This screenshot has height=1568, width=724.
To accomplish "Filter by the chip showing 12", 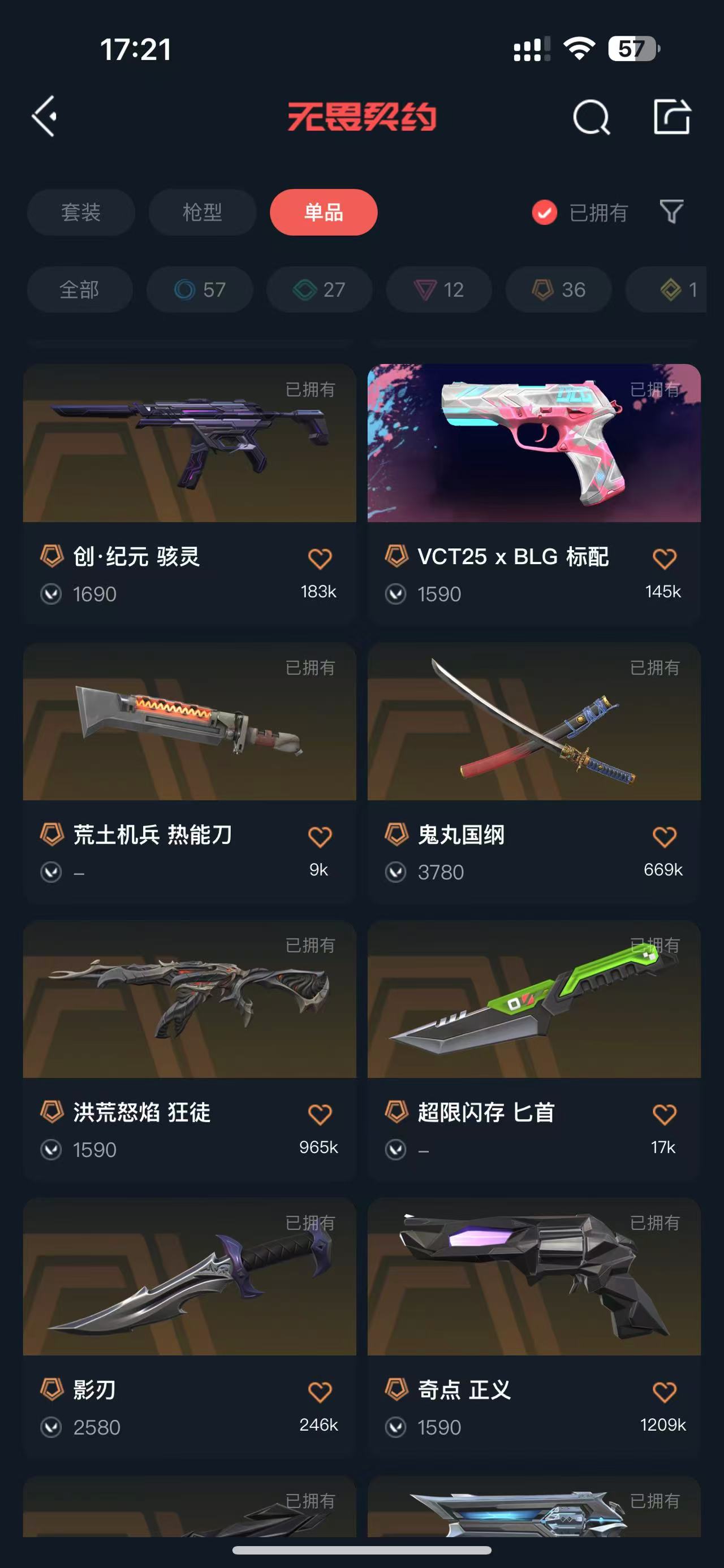I will click(x=438, y=290).
